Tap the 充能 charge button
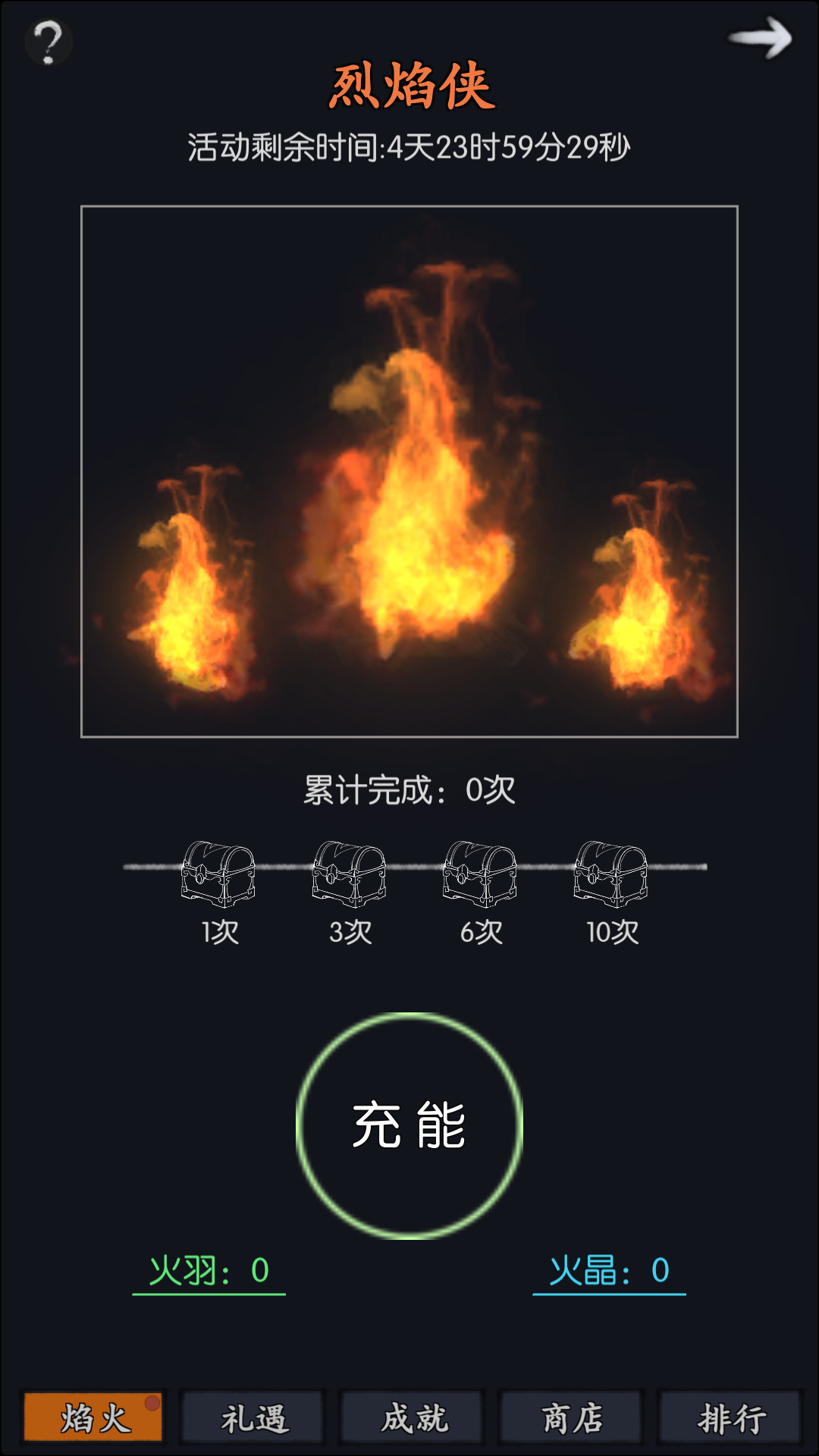This screenshot has width=819, height=1456. point(409,1126)
